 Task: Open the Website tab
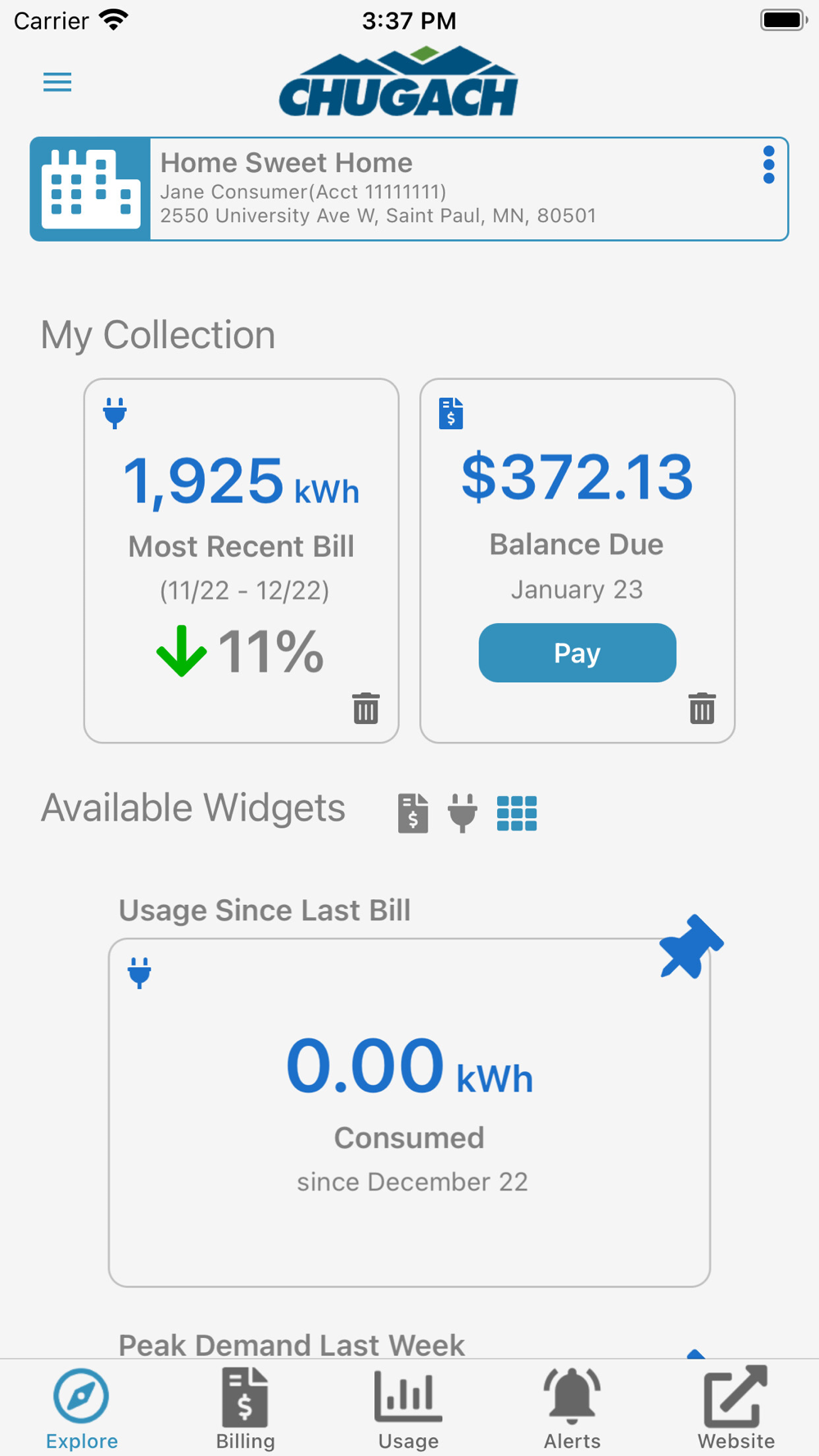click(x=736, y=1409)
